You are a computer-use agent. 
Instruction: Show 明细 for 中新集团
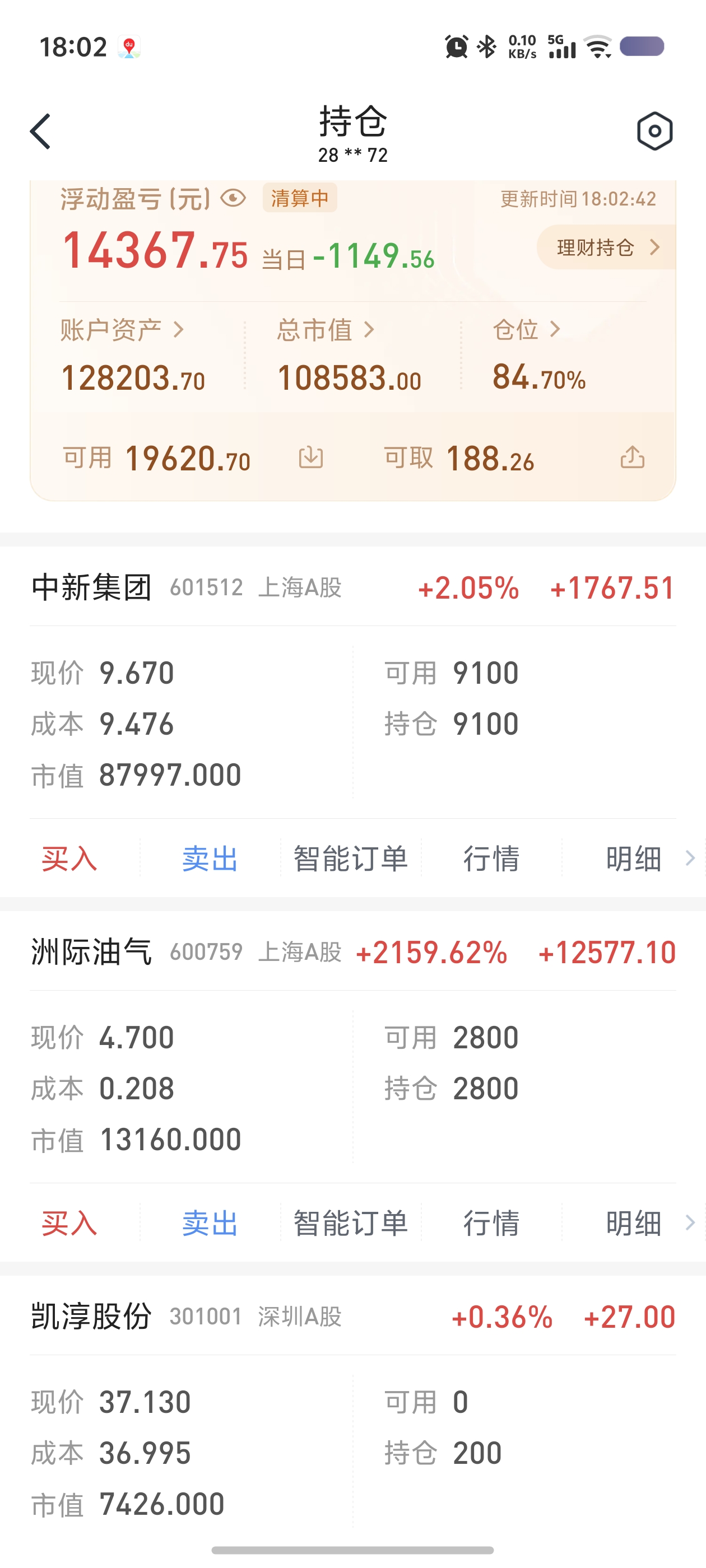(634, 859)
